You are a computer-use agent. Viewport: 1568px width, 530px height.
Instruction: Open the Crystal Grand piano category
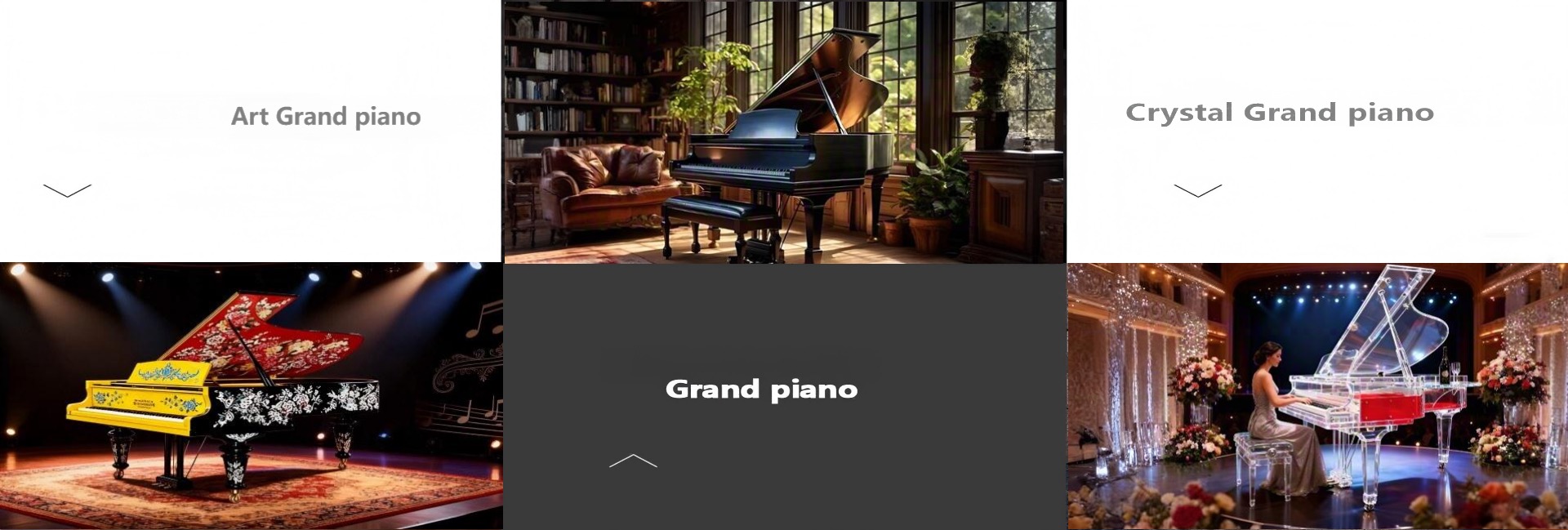coord(1279,113)
